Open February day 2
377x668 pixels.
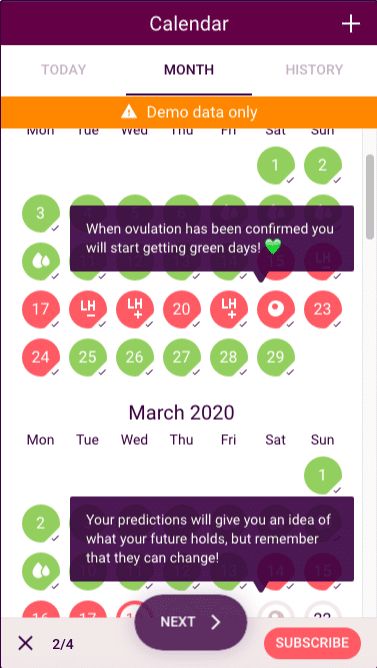[322, 165]
